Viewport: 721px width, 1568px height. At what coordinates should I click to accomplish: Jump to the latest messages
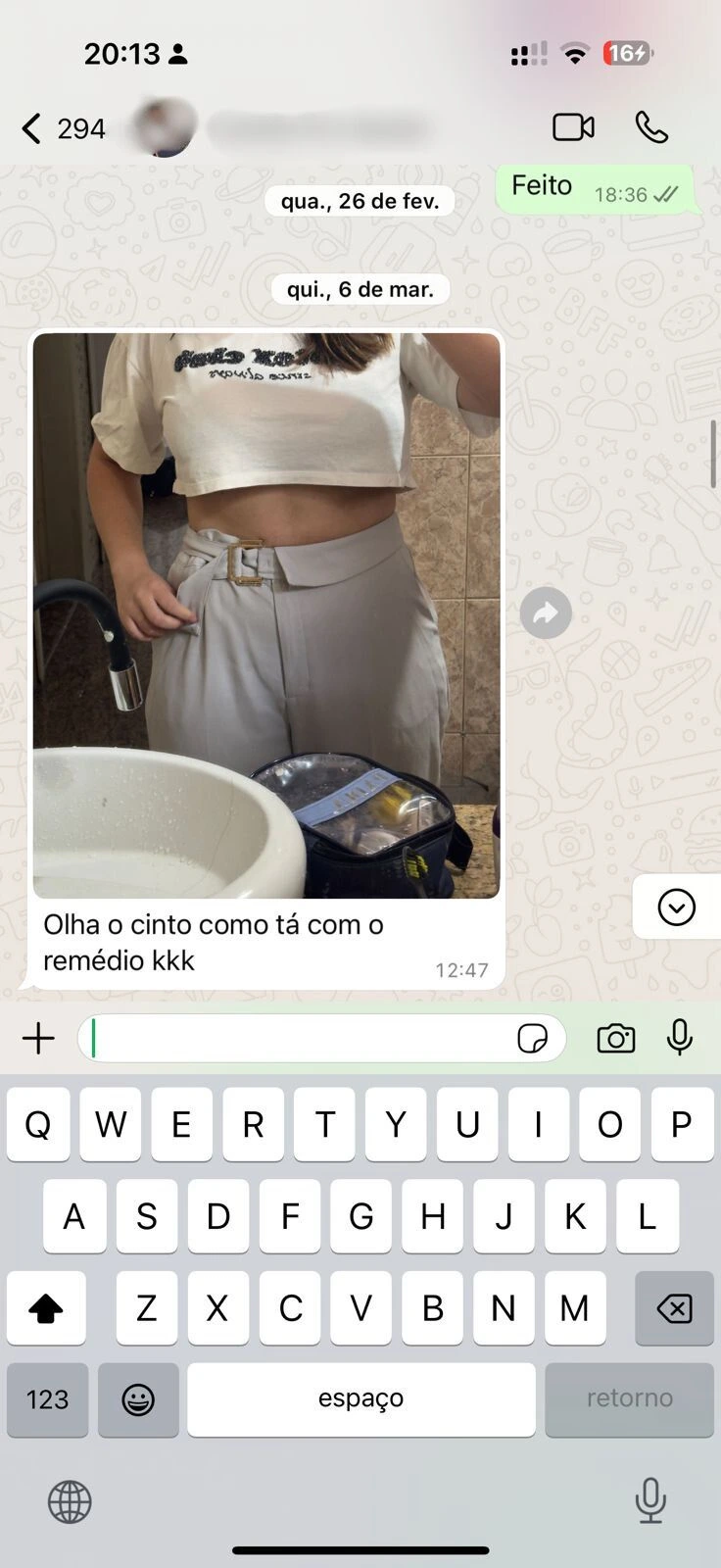(676, 906)
